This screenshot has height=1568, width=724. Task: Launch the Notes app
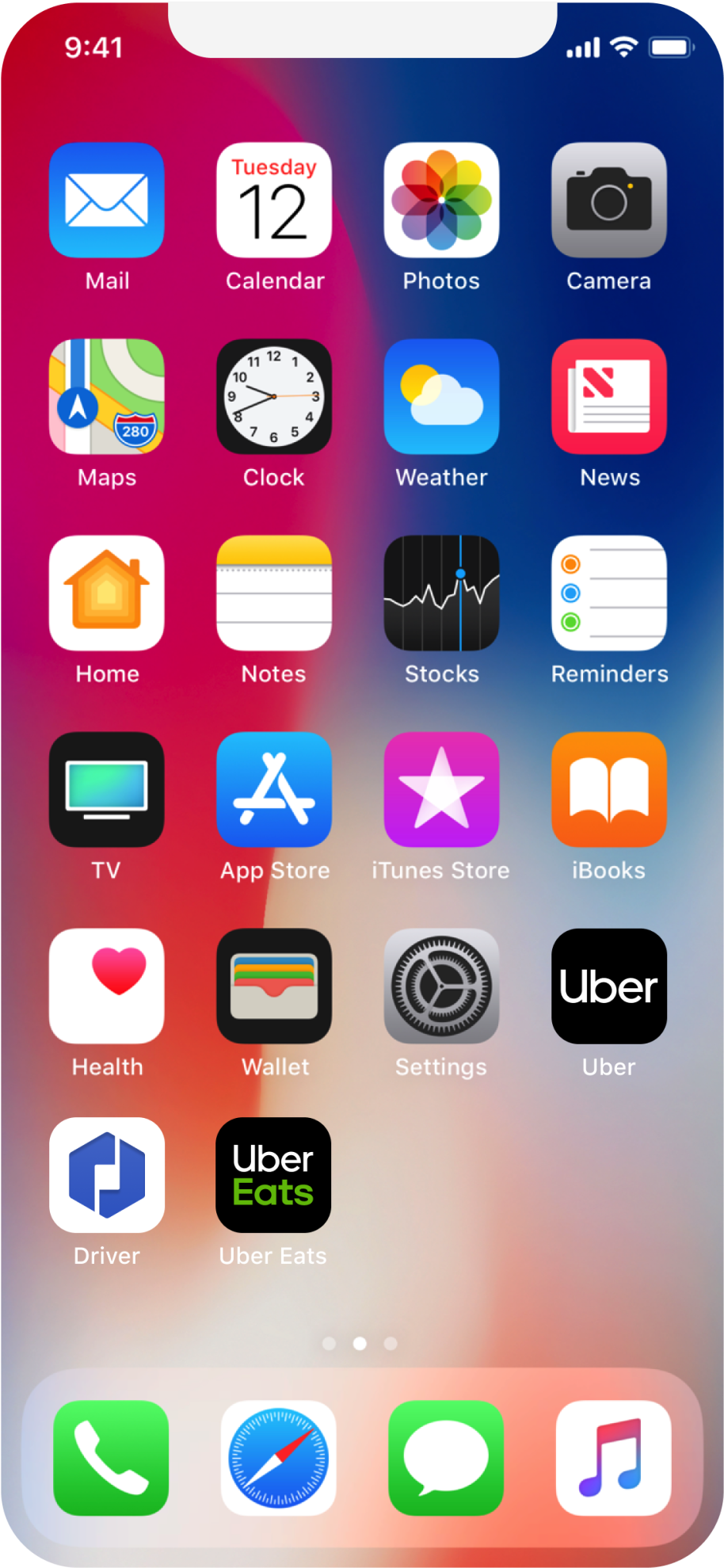(x=274, y=593)
